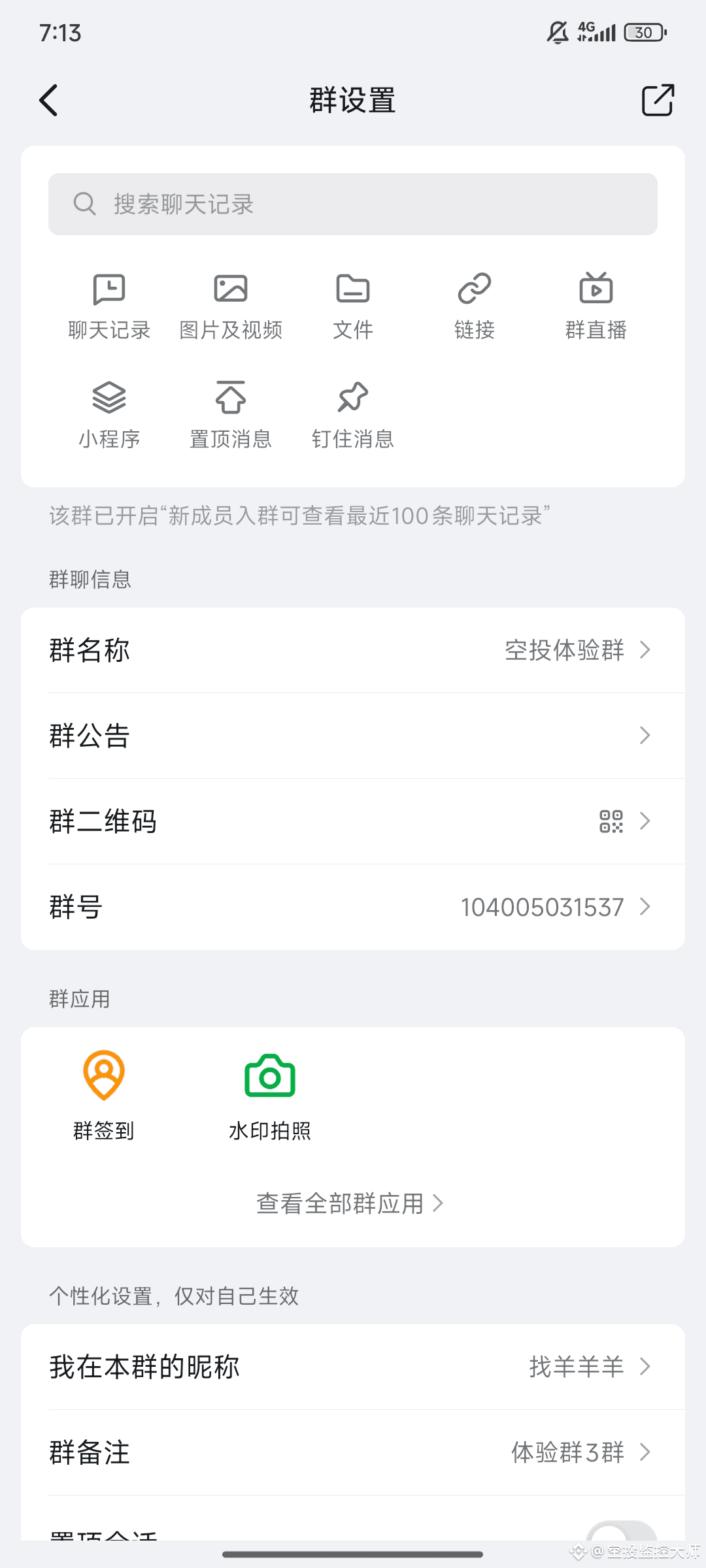Go back from 群设置 page
The height and width of the screenshot is (1568, 706).
[x=48, y=100]
